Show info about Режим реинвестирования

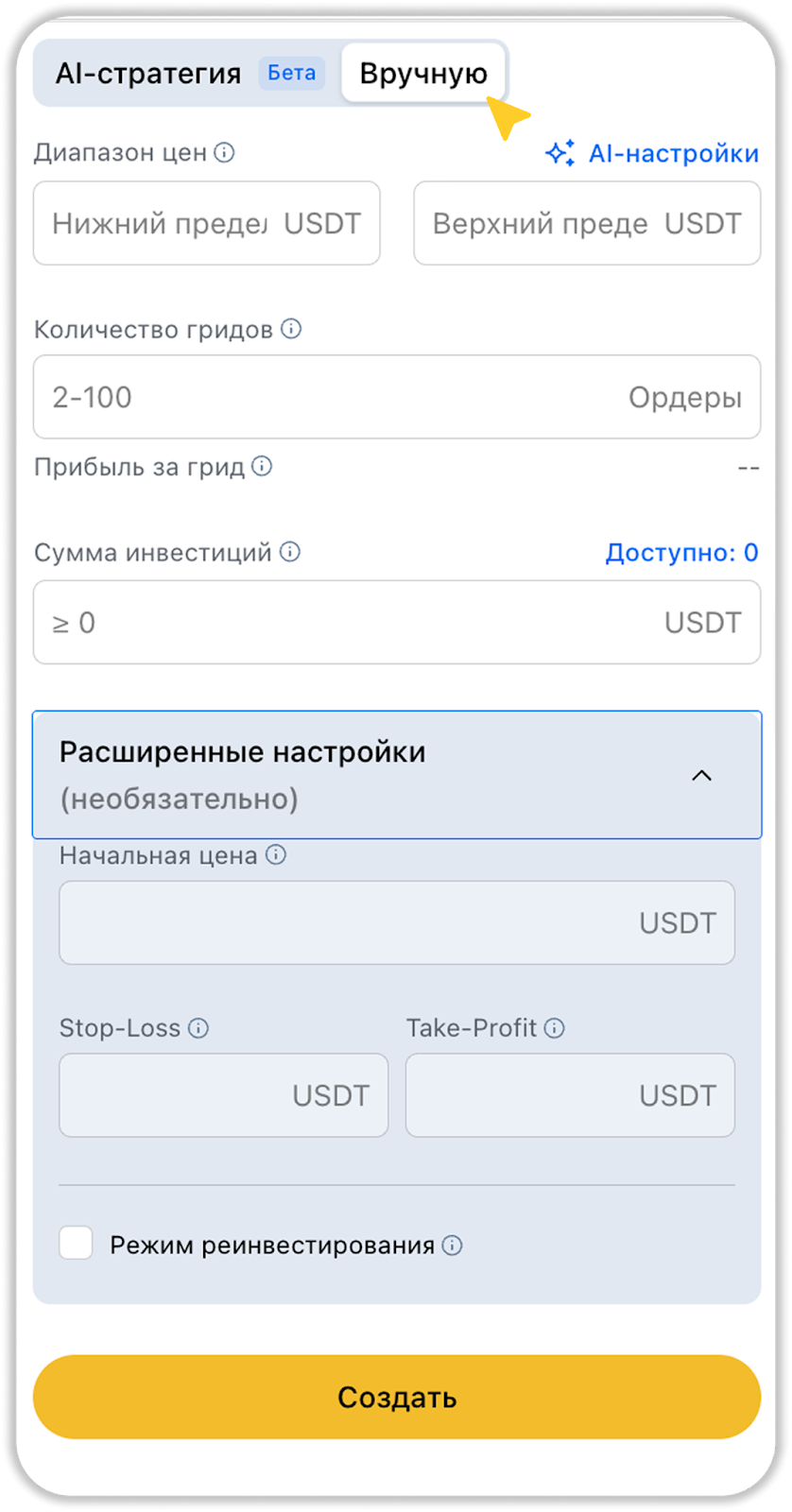pos(453,1246)
